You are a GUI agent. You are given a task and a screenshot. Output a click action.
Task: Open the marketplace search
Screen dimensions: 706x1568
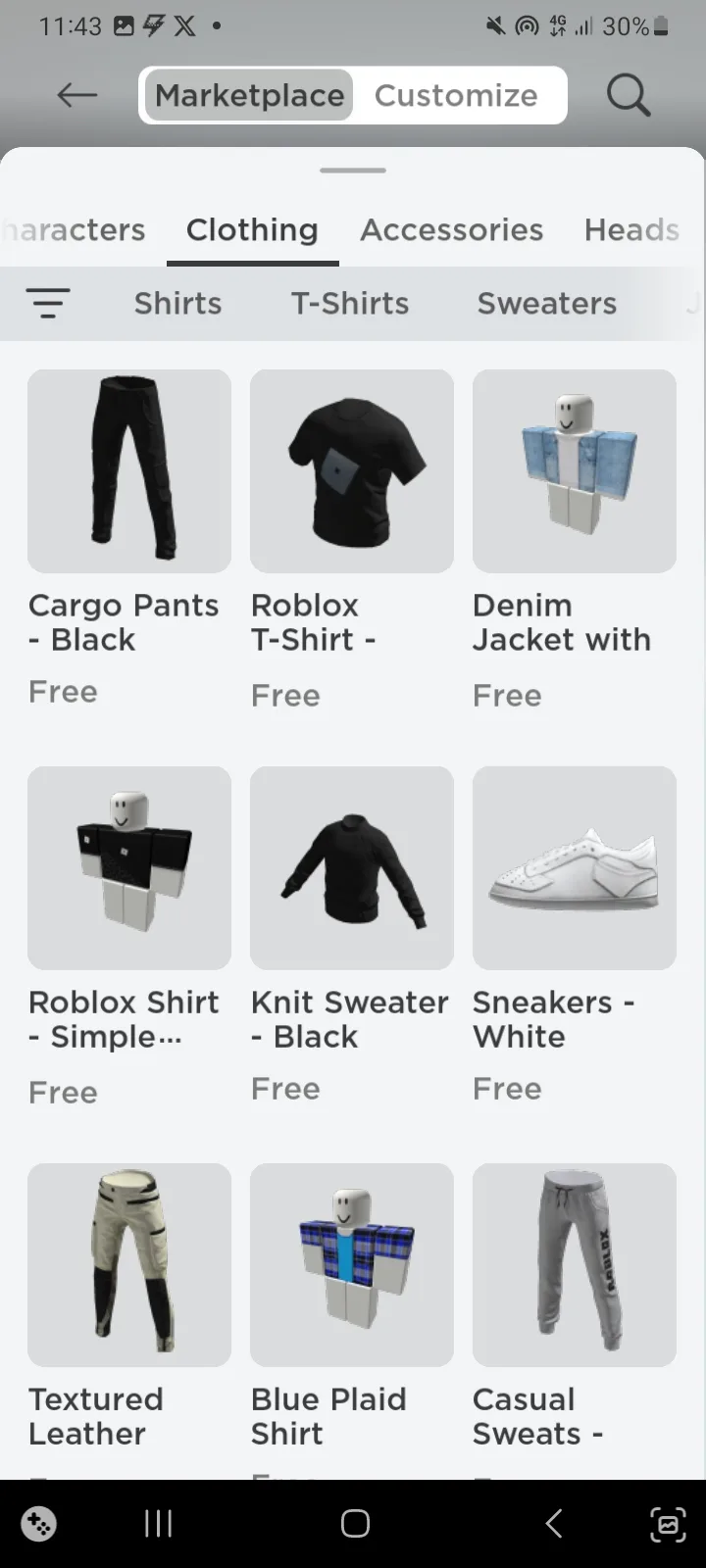point(628,95)
